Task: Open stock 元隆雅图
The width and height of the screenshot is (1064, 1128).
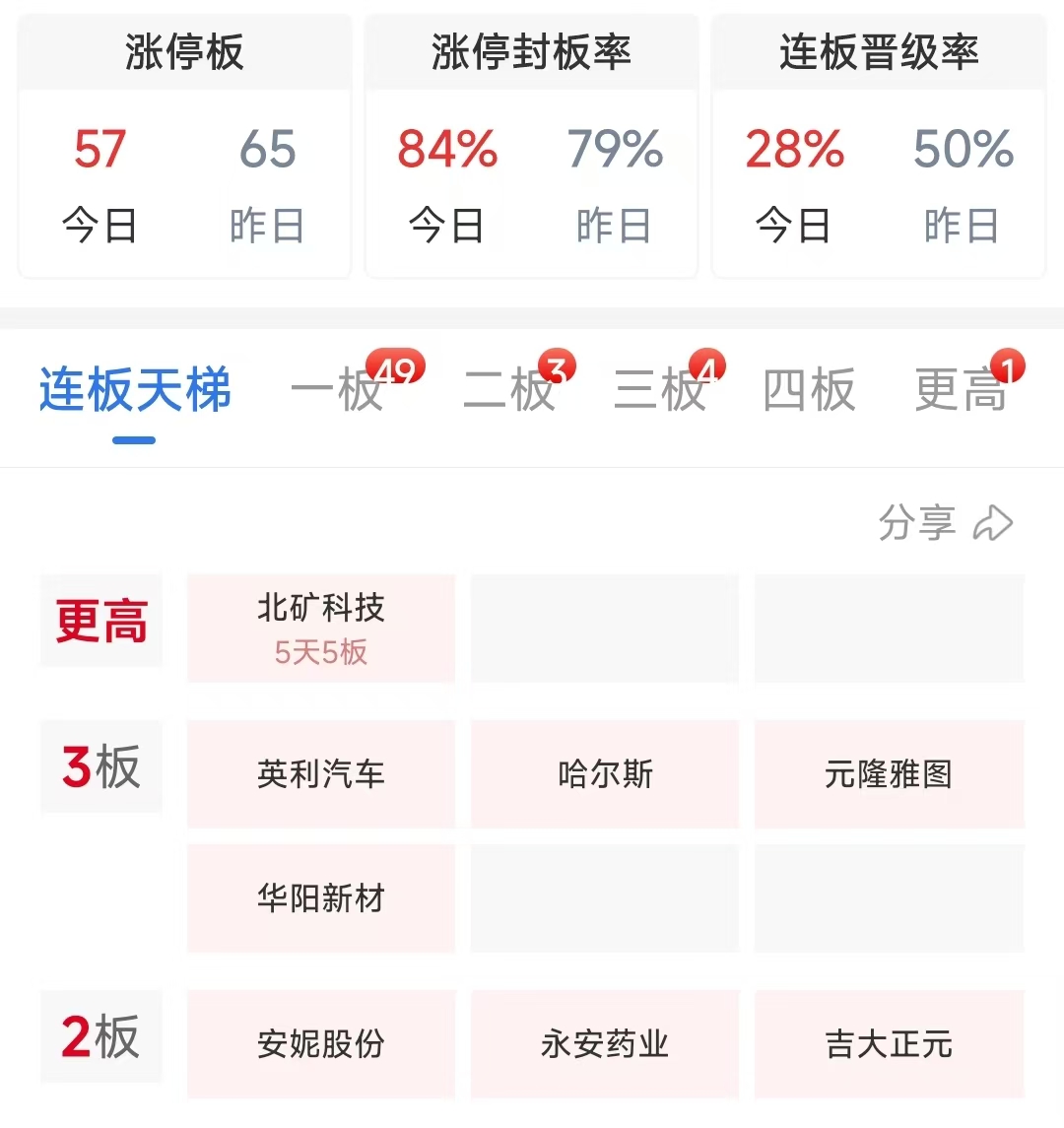Action: 889,774
